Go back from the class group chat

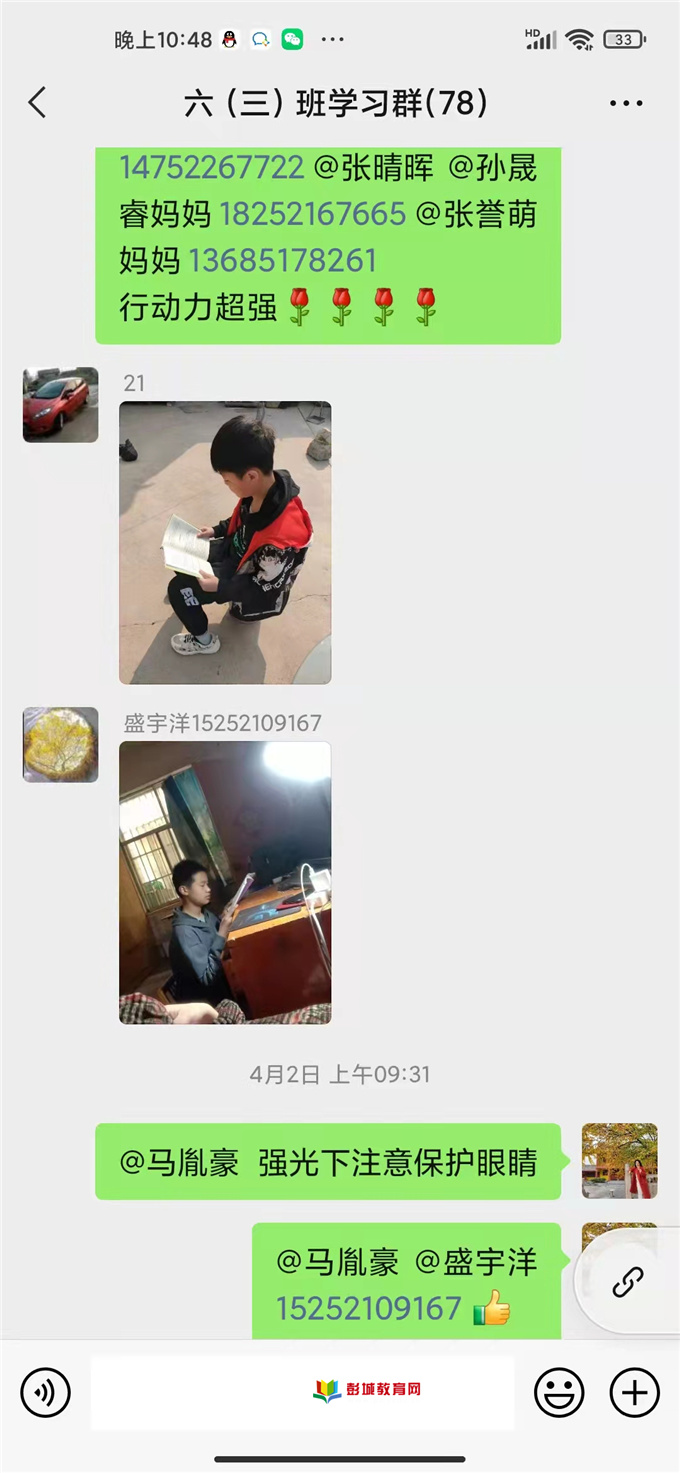click(x=38, y=103)
